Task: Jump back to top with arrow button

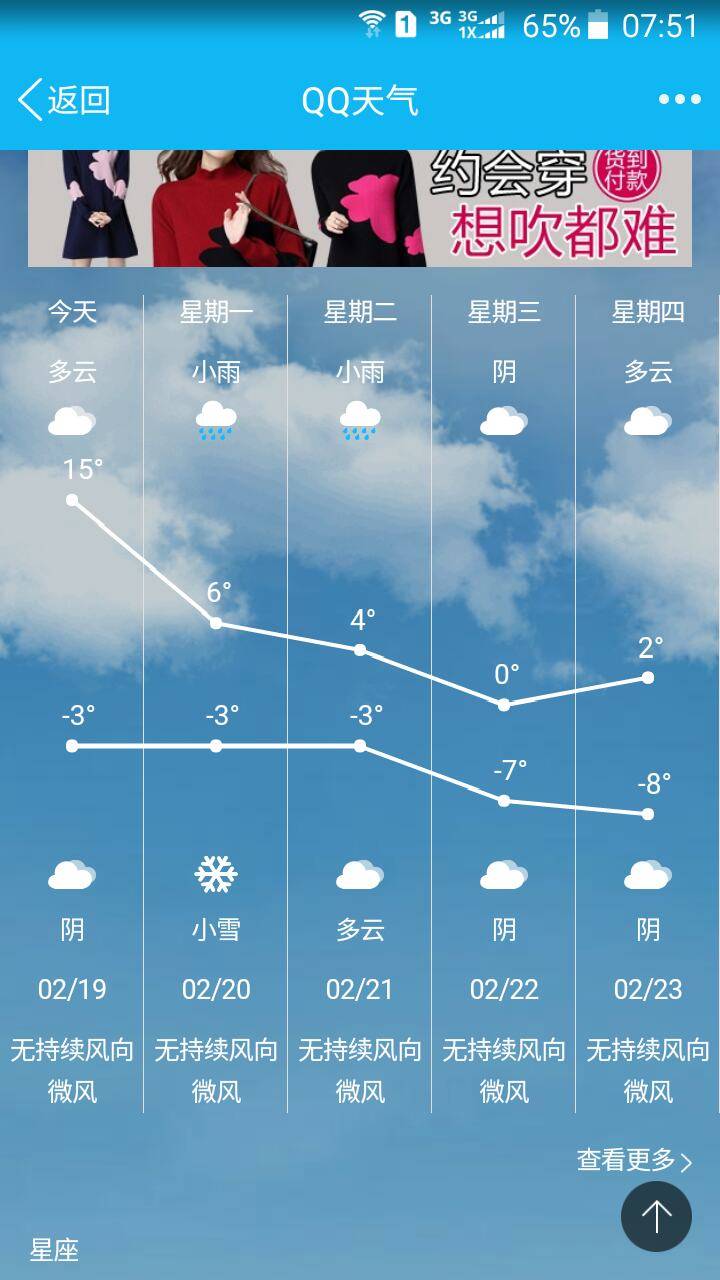Action: click(x=656, y=1217)
